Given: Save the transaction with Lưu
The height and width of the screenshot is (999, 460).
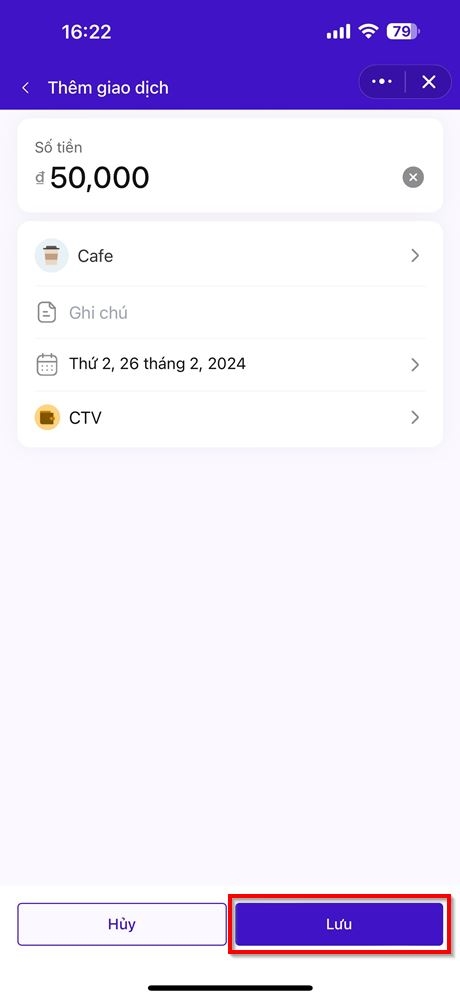Looking at the screenshot, I should [339, 924].
